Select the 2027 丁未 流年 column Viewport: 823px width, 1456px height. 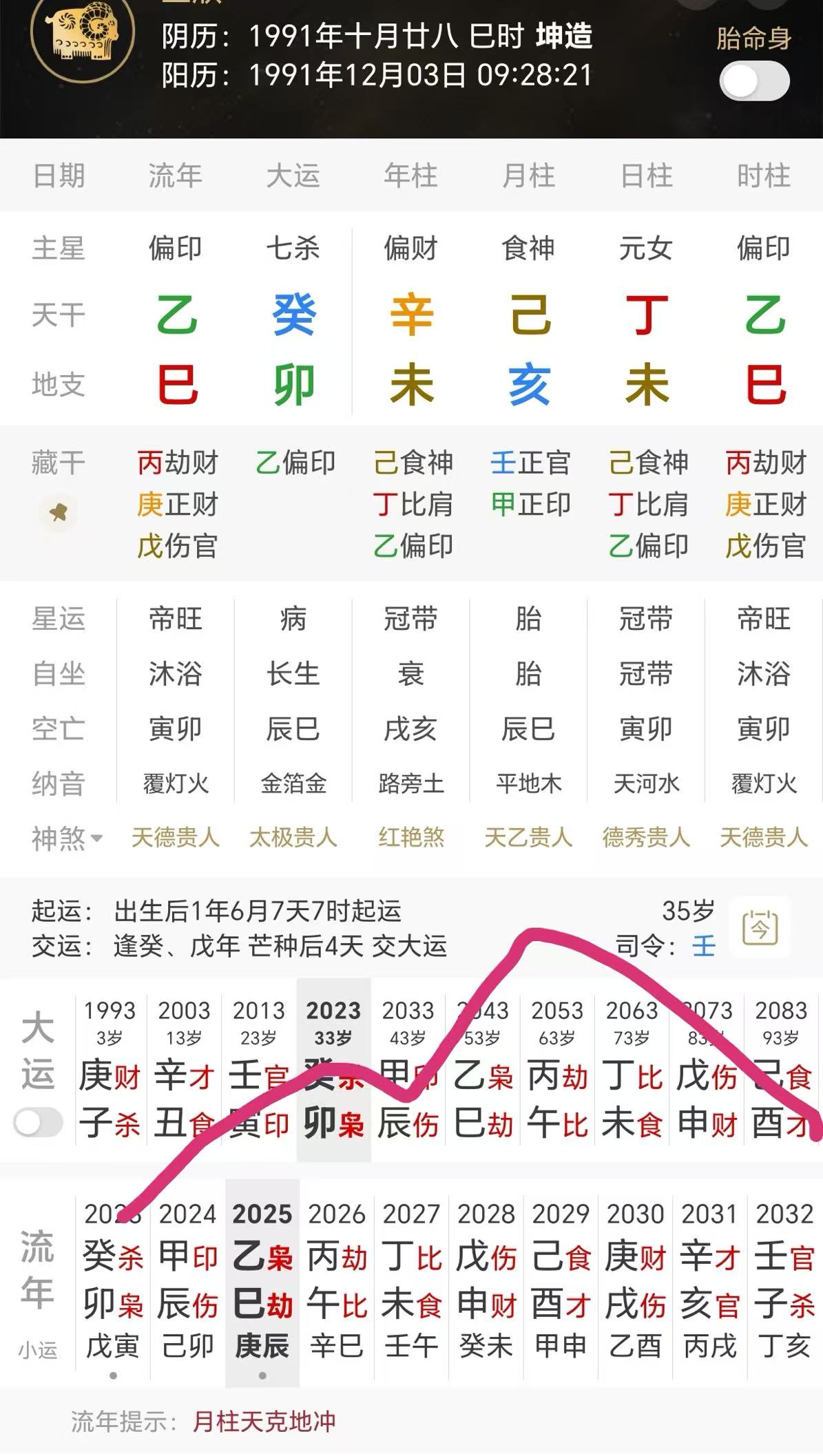pyautogui.click(x=411, y=1280)
